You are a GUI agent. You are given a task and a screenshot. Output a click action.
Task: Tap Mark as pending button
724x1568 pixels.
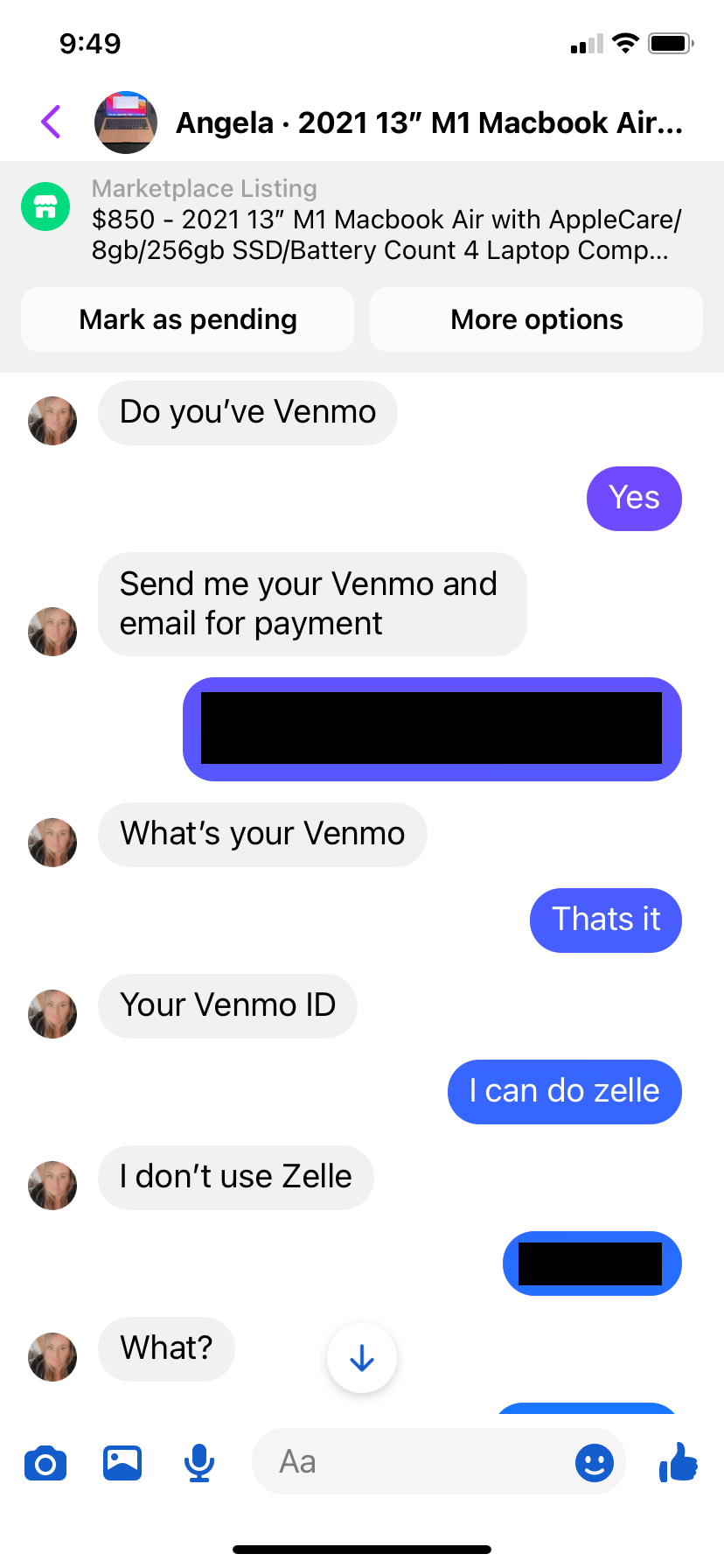(x=188, y=319)
